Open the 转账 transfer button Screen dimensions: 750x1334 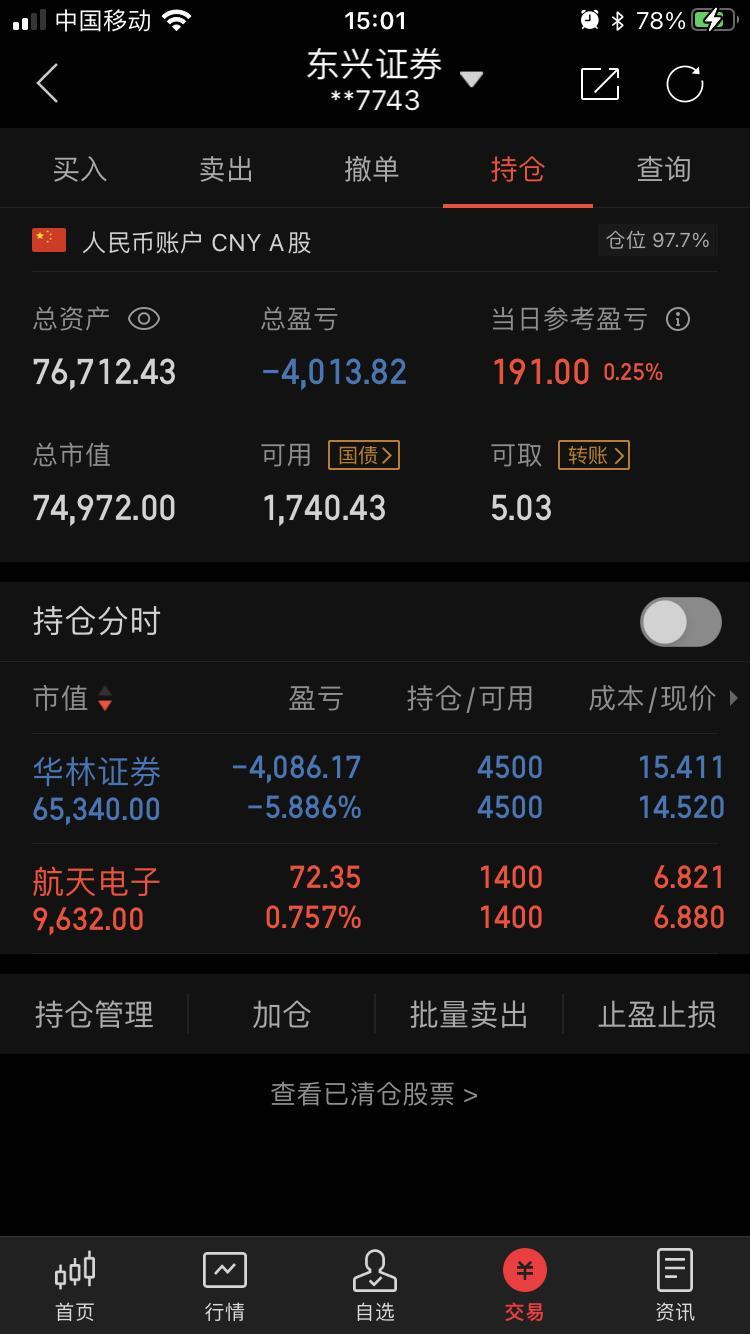[594, 455]
